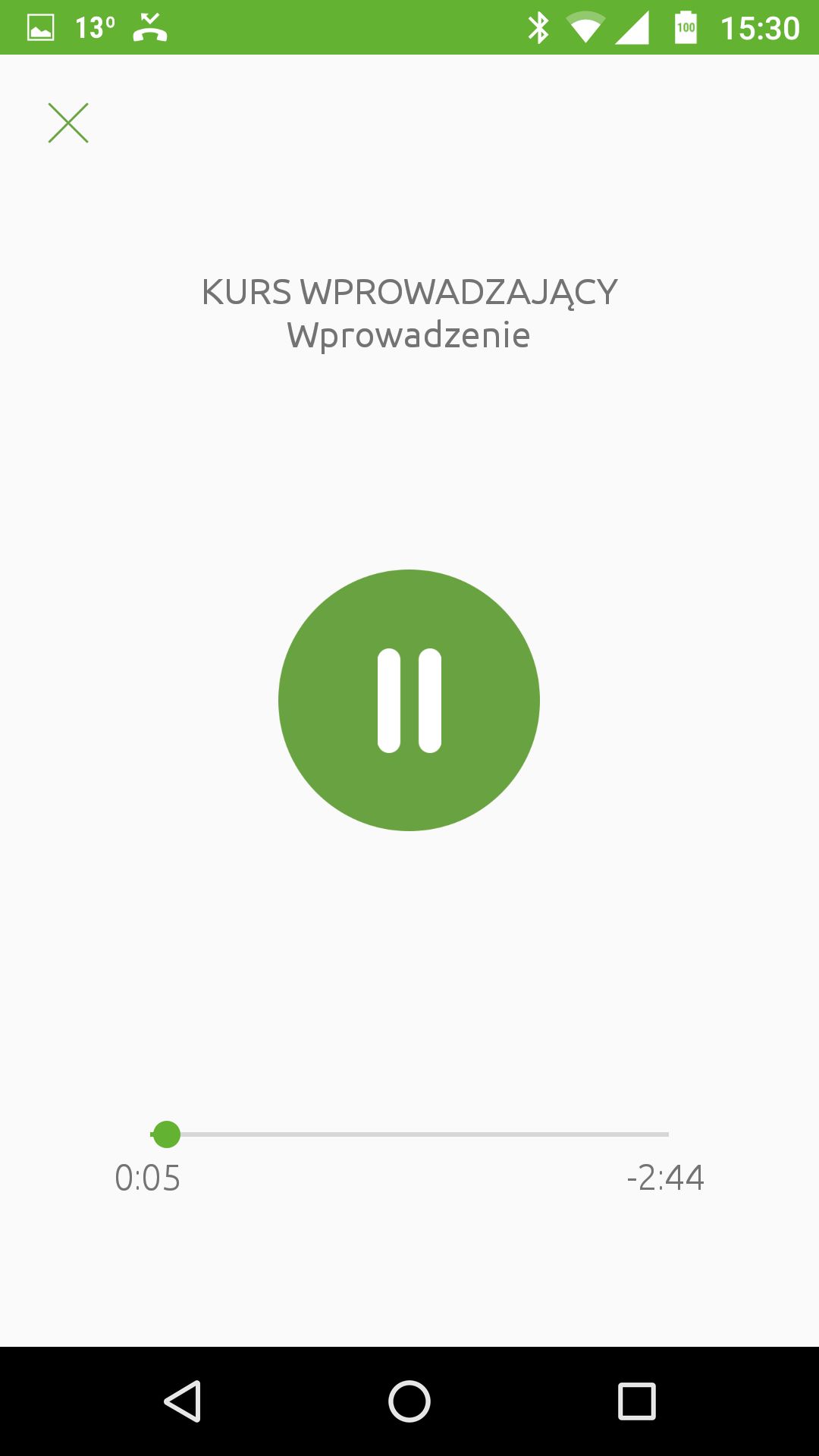Close the audio player with the X
The width and height of the screenshot is (819, 1456).
point(68,123)
